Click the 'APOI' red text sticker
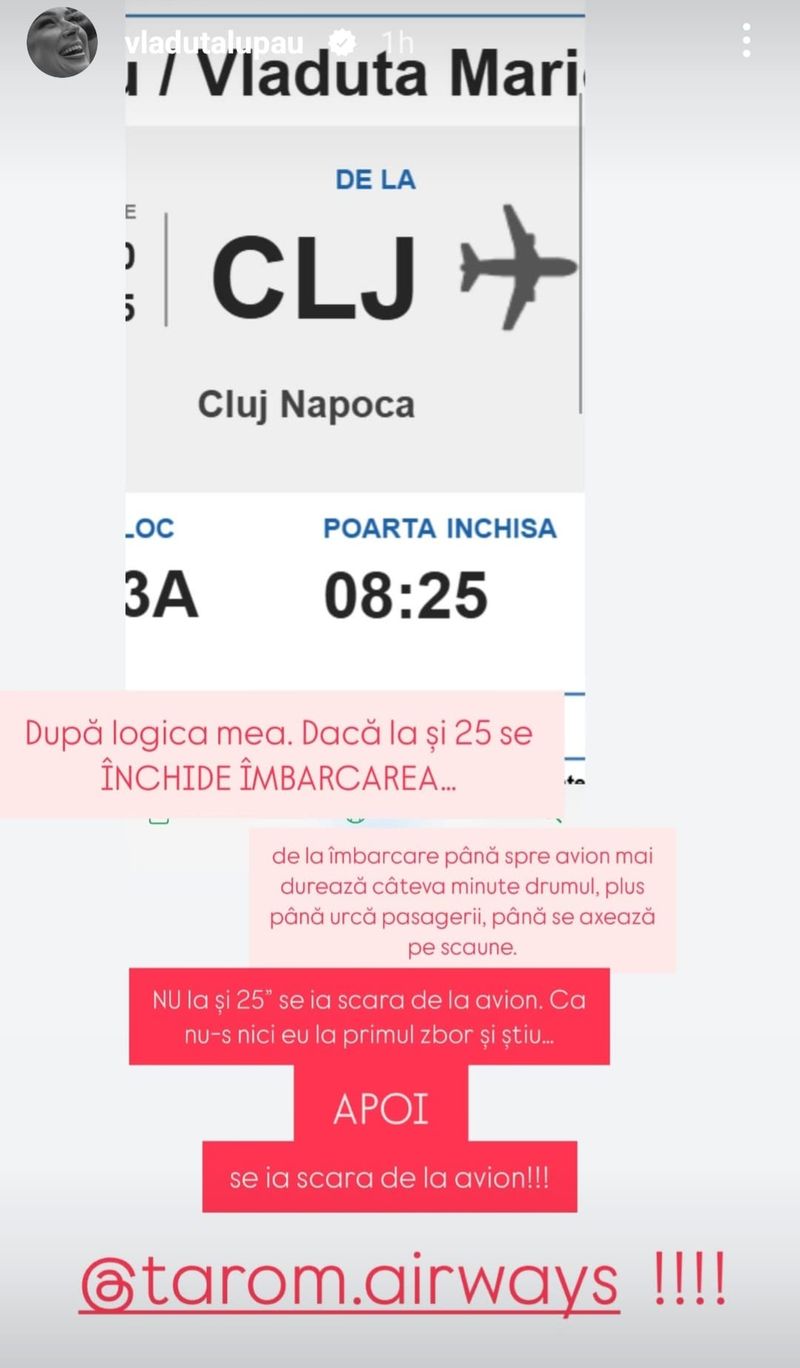Viewport: 800px width, 1368px height. point(381,1107)
